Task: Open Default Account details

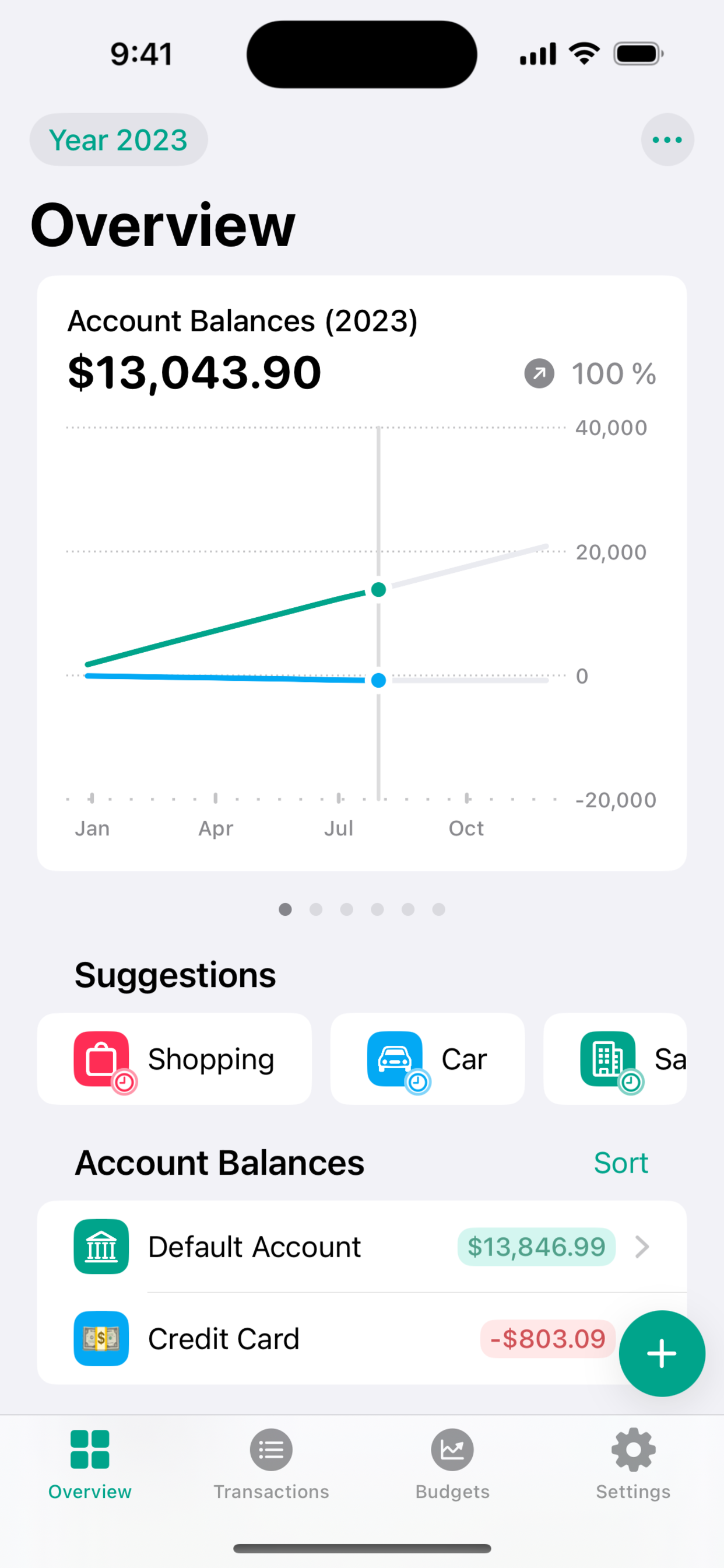Action: (361, 1247)
